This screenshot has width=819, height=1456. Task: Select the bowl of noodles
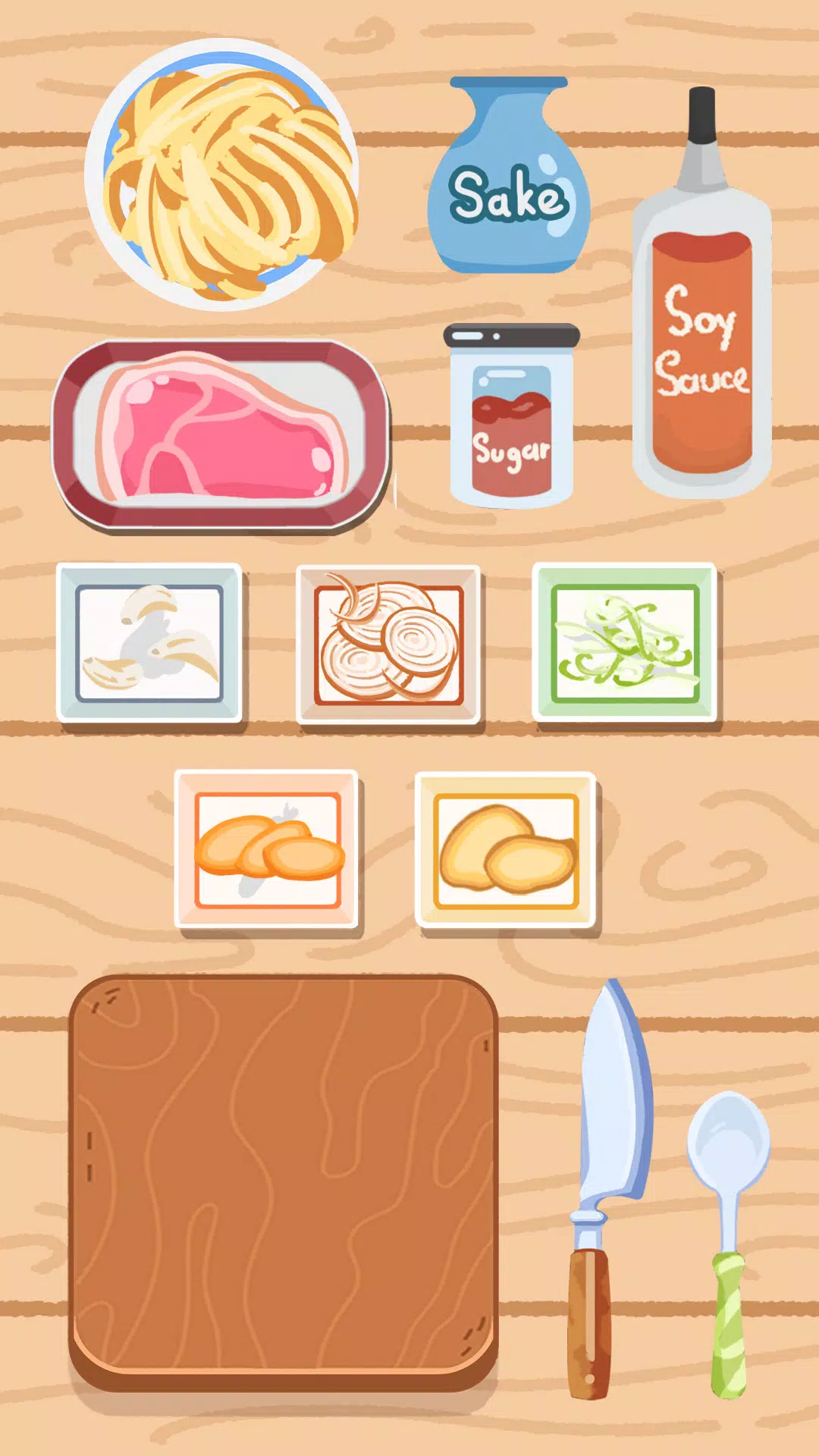221,176
